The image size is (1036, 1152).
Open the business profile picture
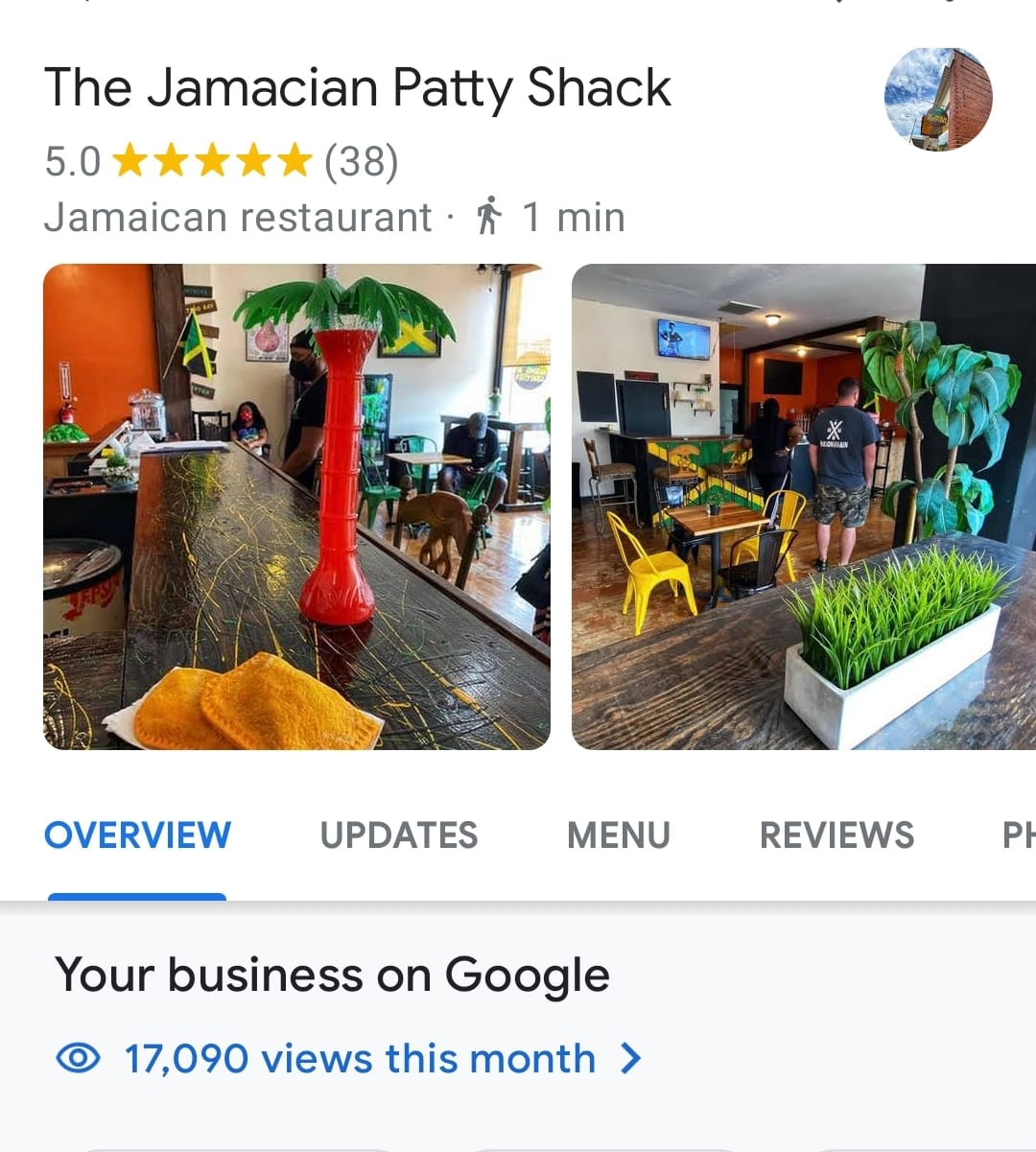[x=937, y=99]
